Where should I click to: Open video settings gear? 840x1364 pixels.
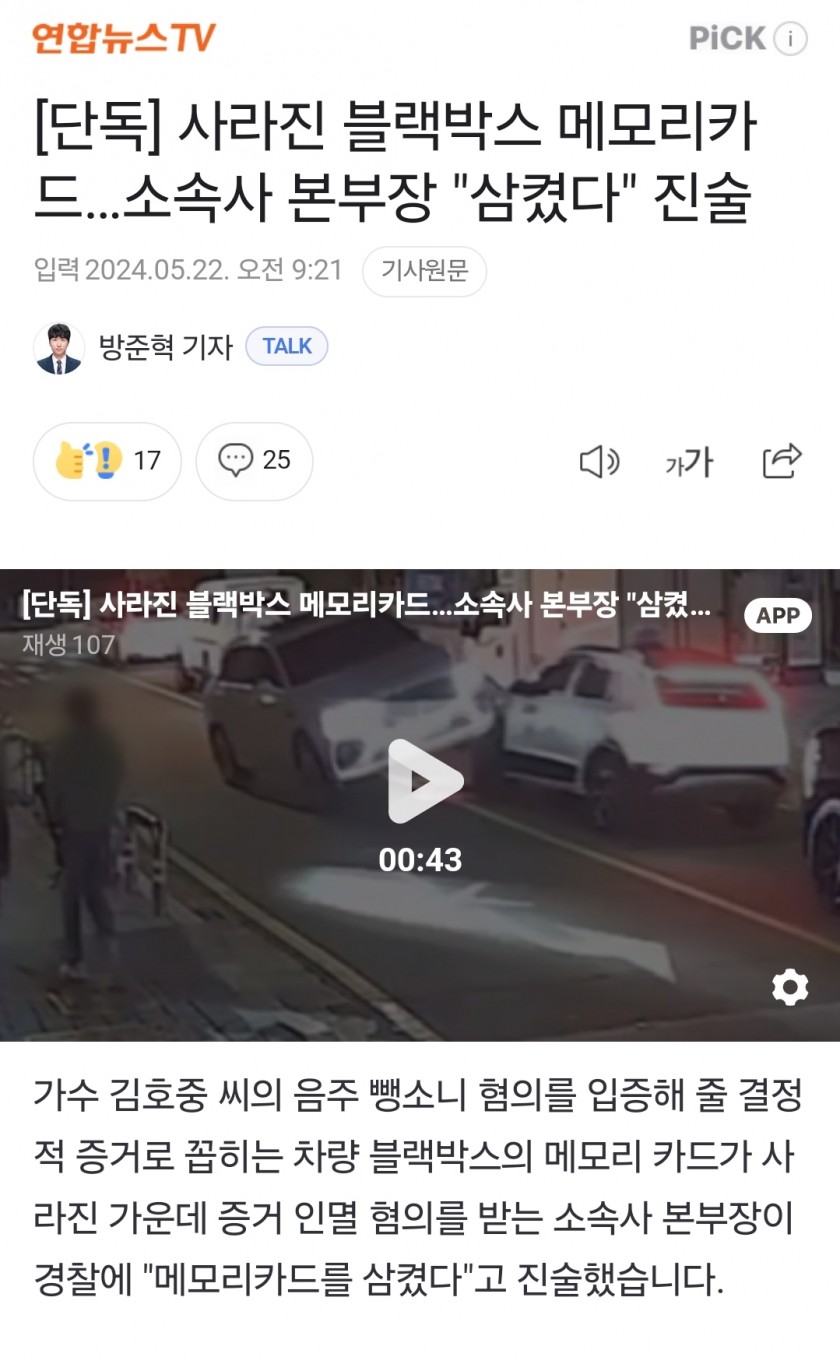click(790, 987)
